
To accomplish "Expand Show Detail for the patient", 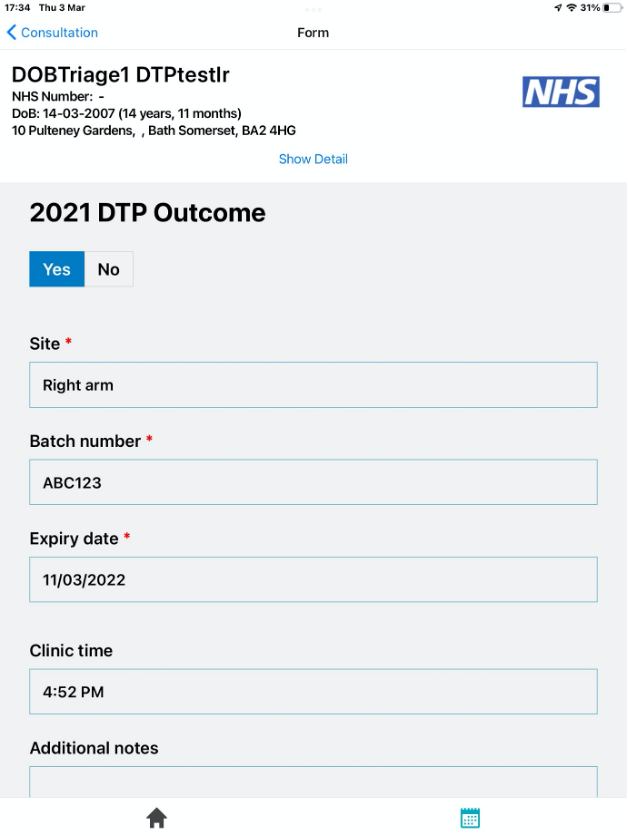I will pyautogui.click(x=313, y=159).
